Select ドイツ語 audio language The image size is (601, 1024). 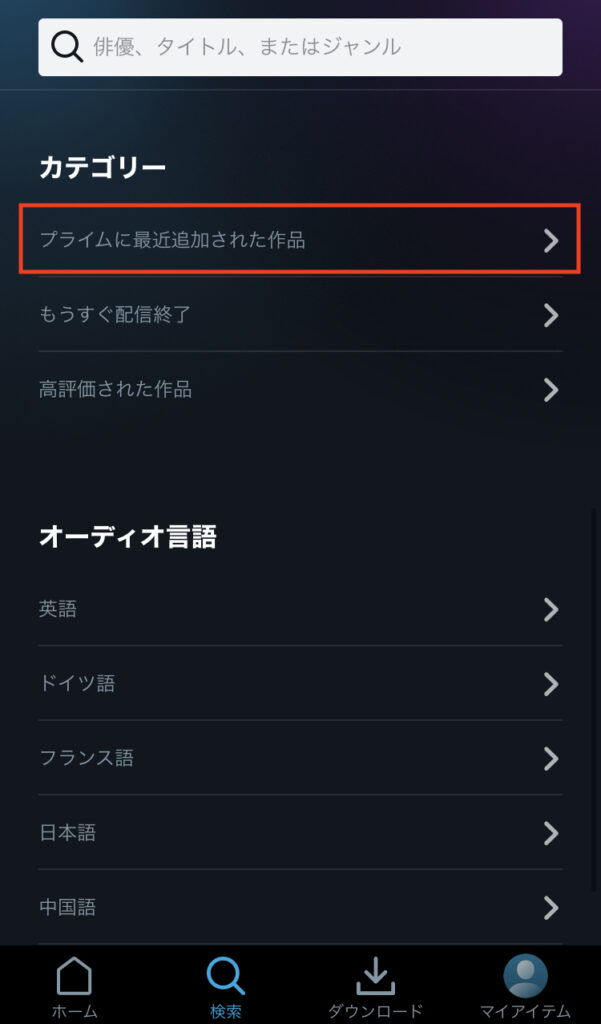300,684
